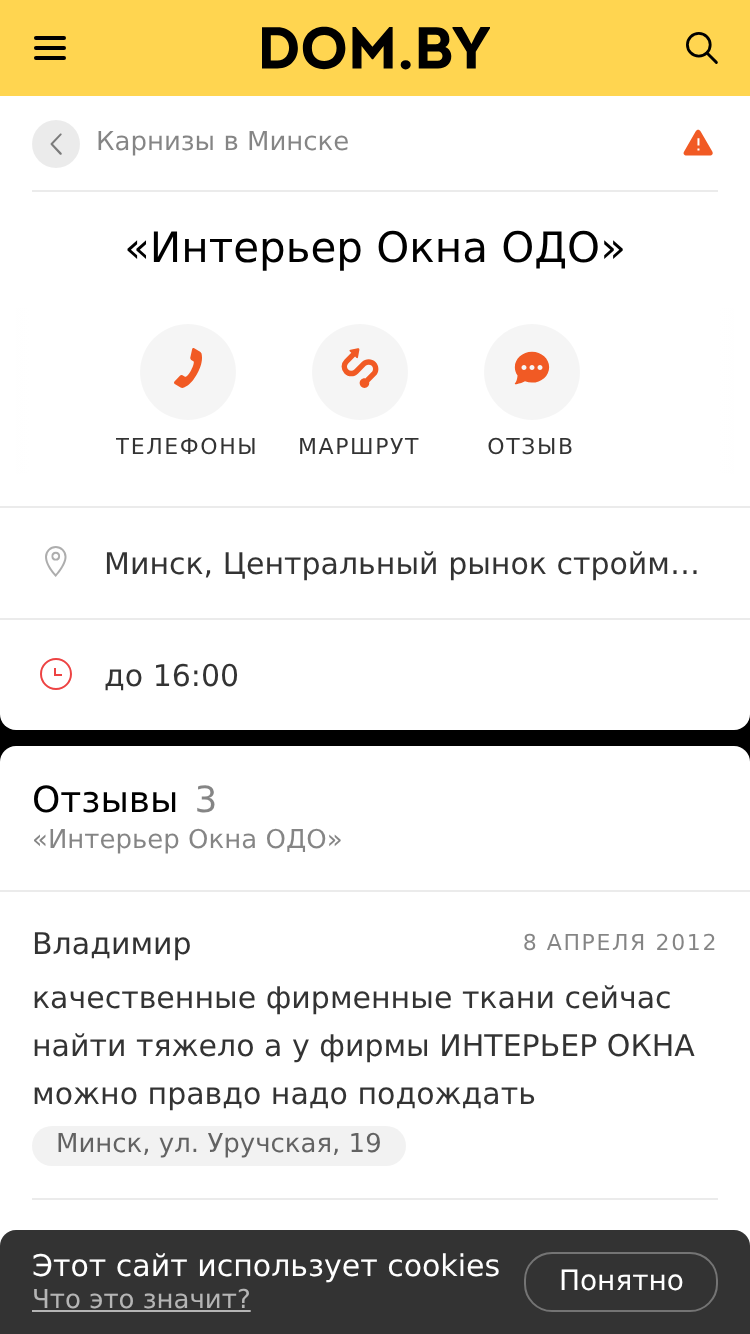This screenshot has width=750, height=1334.
Task: Report an error via warning triangle
Action: pyautogui.click(x=698, y=143)
